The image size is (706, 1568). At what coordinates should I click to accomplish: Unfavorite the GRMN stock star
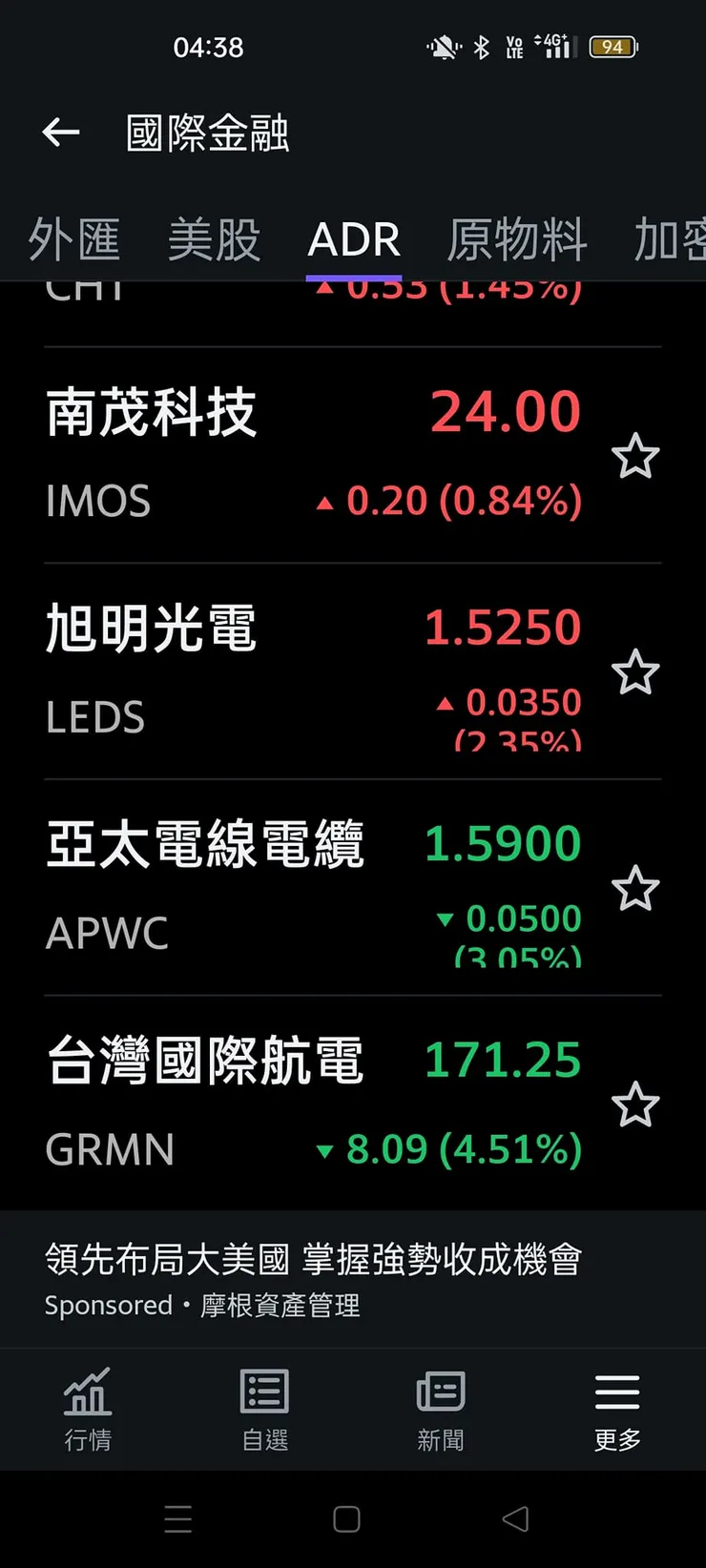tap(636, 1105)
